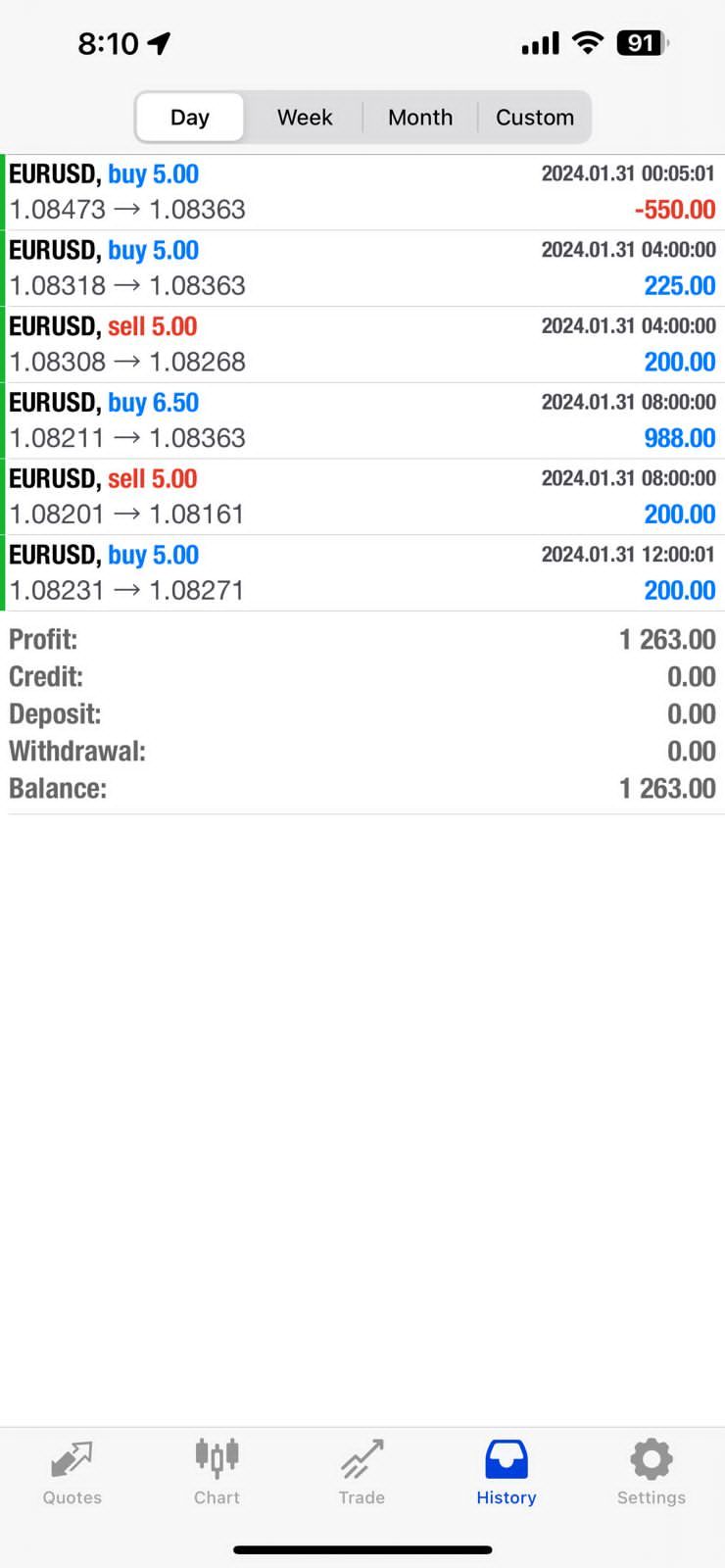This screenshot has height=1568, width=725.
Task: Open the EURUSD buy trade from 12:00:01
Action: point(362,573)
